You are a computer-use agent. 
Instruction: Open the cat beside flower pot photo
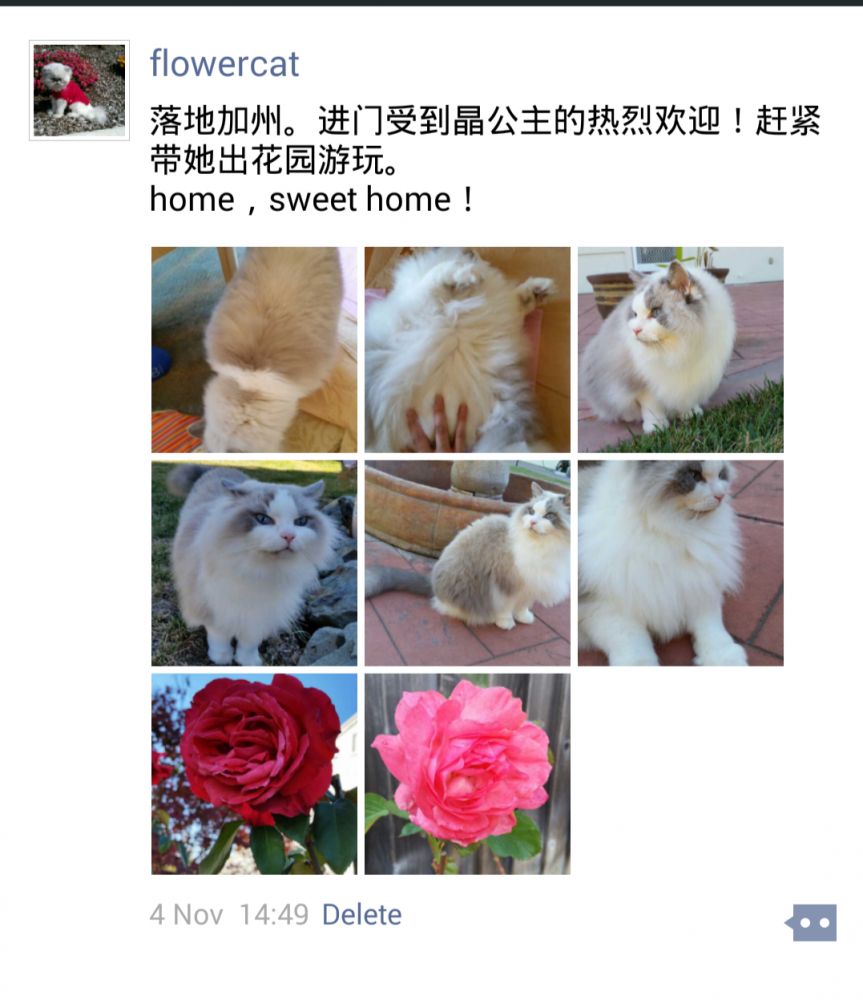tap(680, 350)
